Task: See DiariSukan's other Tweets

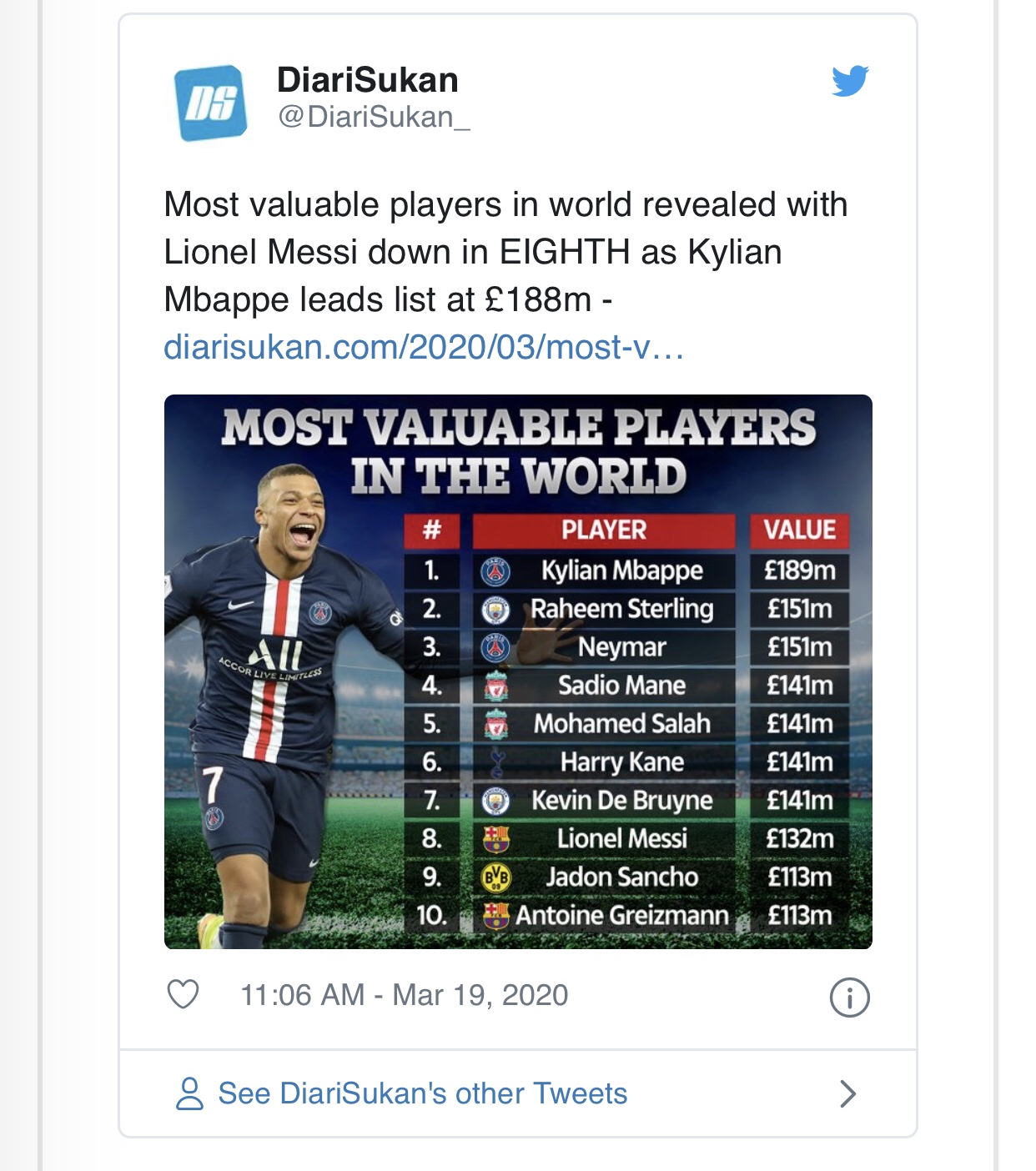Action: [422, 1093]
